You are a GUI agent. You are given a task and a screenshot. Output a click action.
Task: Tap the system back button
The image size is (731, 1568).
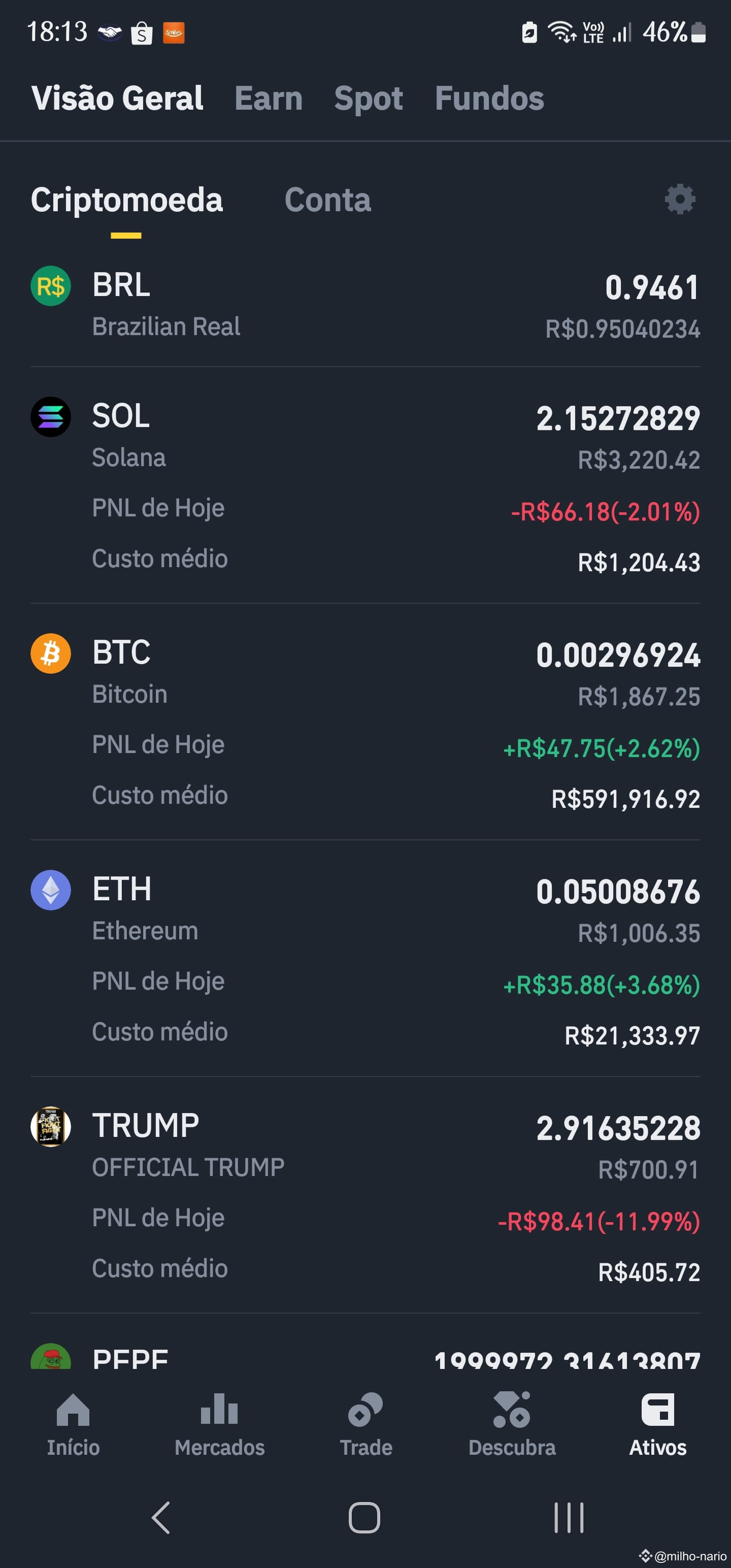(x=161, y=1518)
